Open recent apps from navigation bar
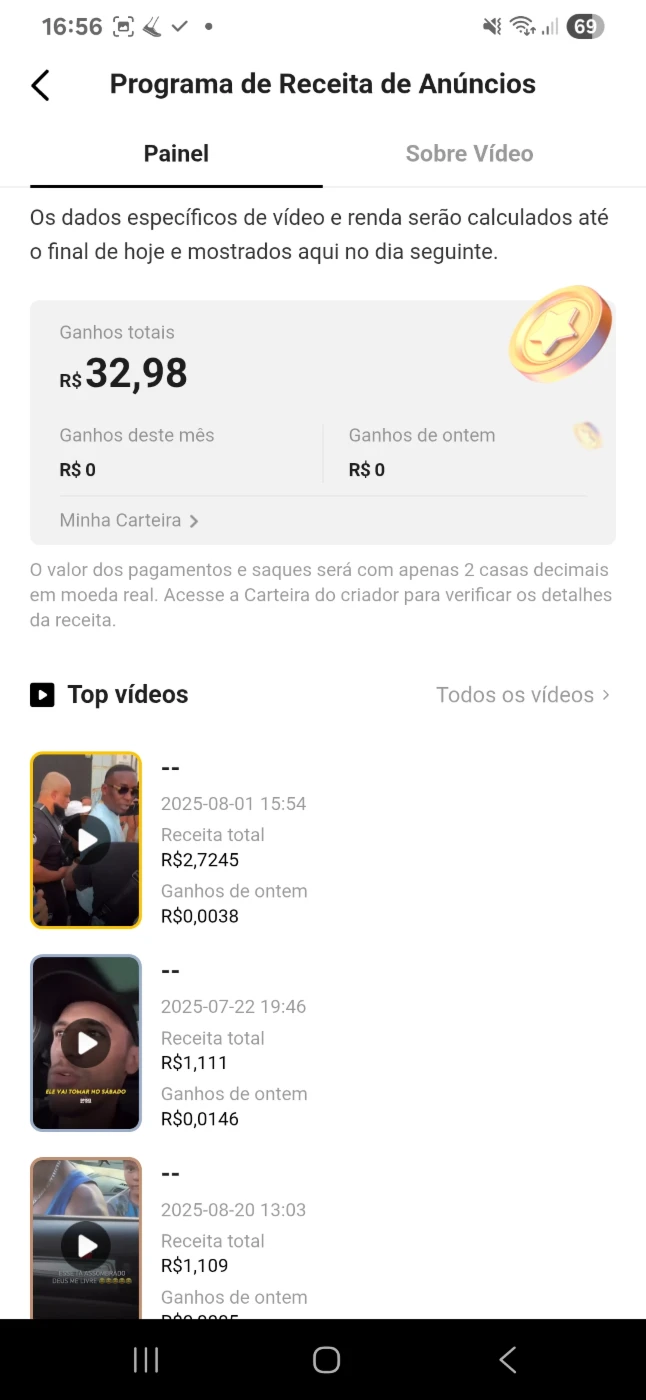646x1400 pixels. pyautogui.click(x=146, y=1360)
